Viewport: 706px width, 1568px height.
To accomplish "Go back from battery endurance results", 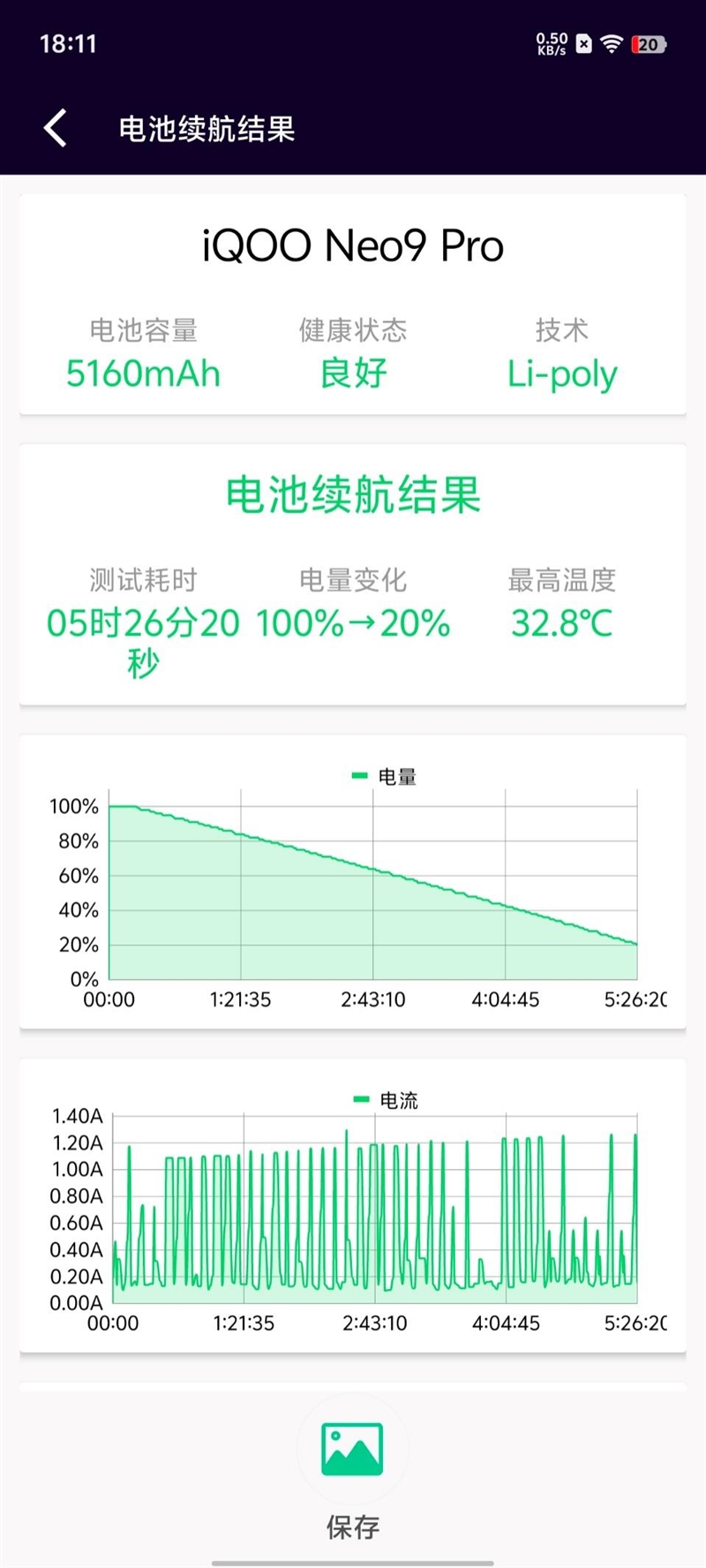I will pyautogui.click(x=56, y=129).
